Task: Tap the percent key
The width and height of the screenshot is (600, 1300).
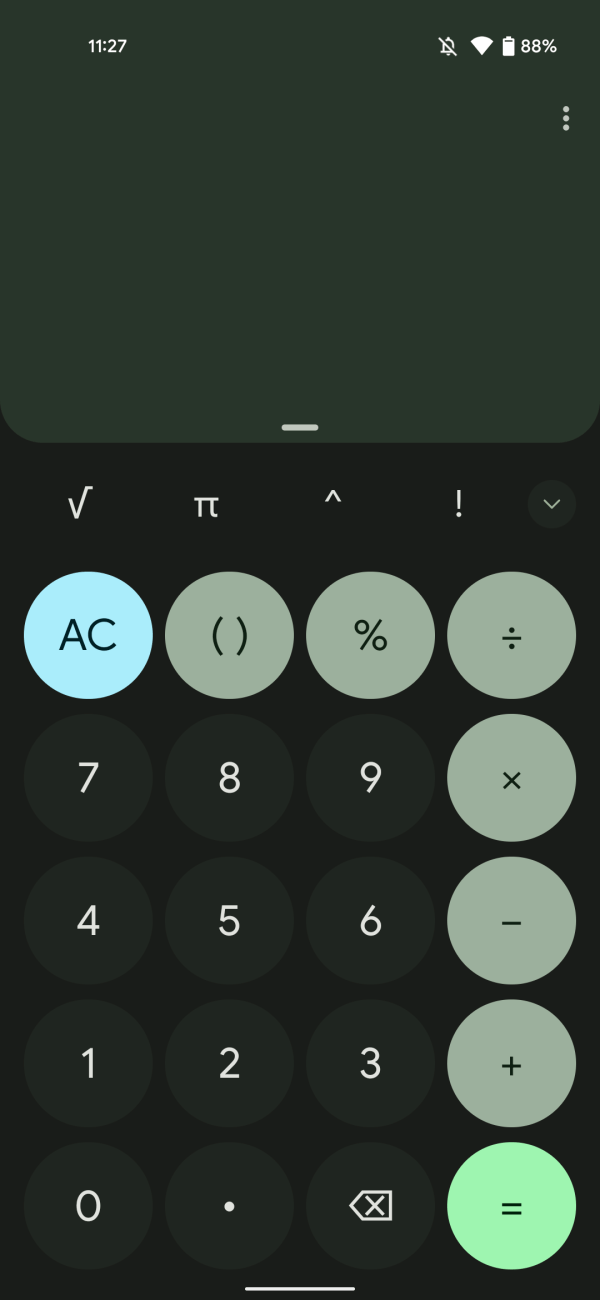Action: [x=370, y=635]
